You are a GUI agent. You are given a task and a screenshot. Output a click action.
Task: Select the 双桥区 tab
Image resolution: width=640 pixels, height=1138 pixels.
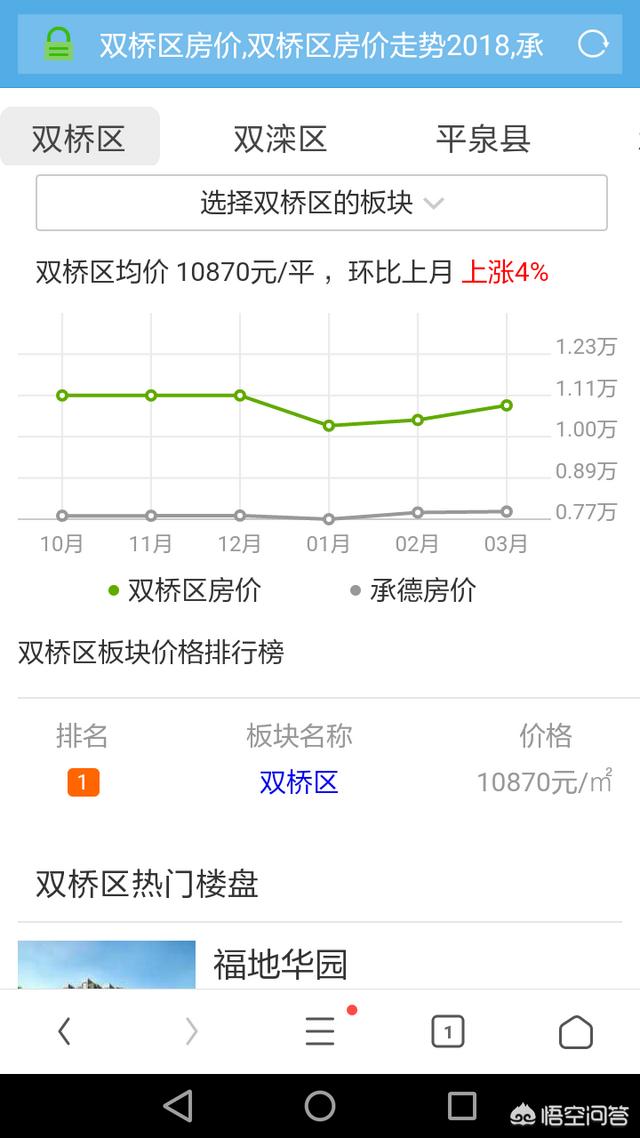coord(79,137)
